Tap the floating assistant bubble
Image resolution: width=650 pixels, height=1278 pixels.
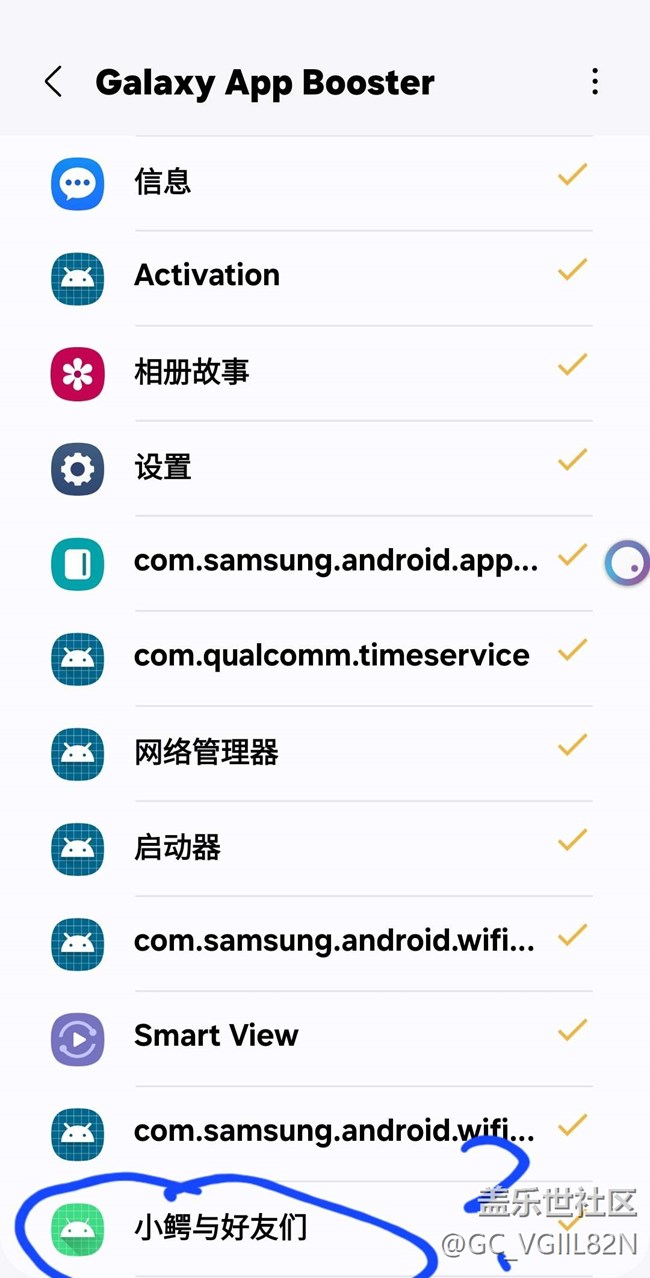(628, 563)
